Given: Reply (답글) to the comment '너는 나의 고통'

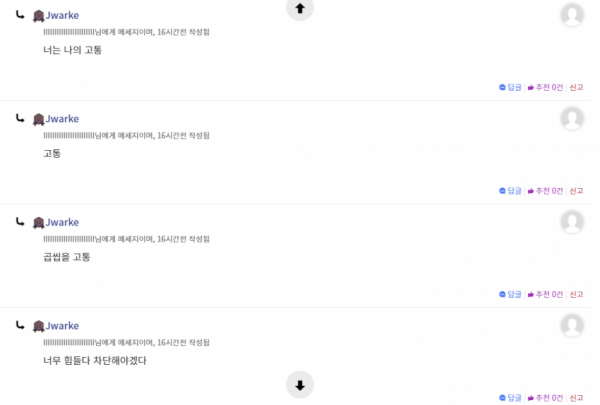Looking at the screenshot, I should point(511,87).
